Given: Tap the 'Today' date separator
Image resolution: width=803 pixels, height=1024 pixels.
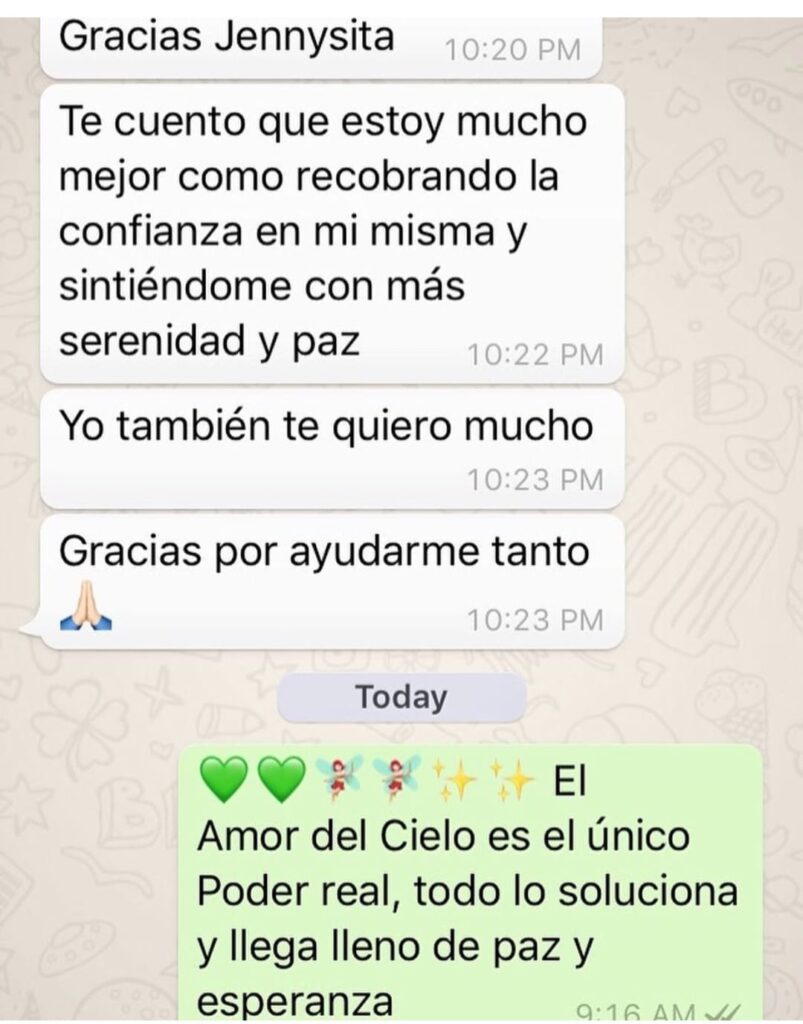Looking at the screenshot, I should click(x=401, y=698).
